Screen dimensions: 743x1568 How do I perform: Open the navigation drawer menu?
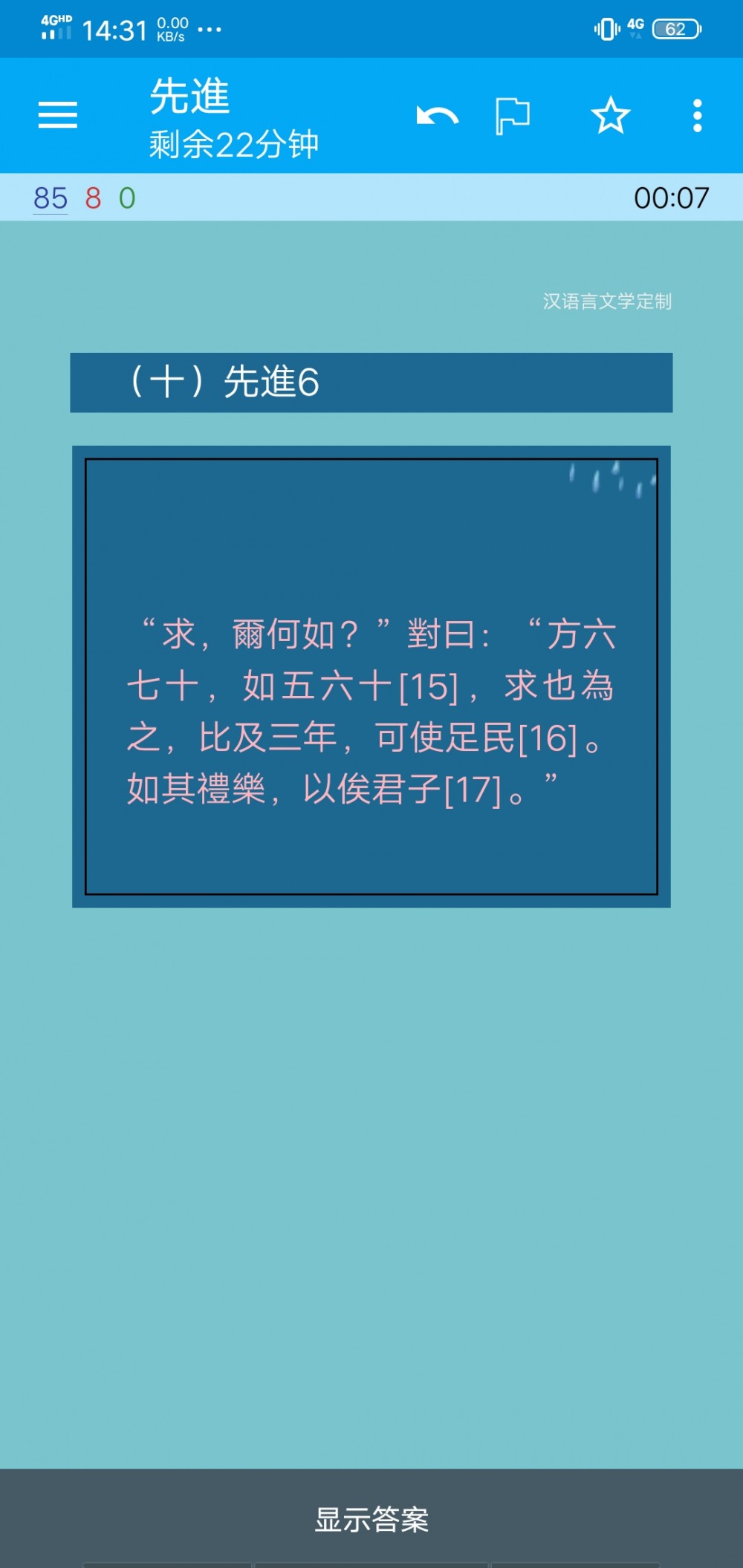[58, 115]
